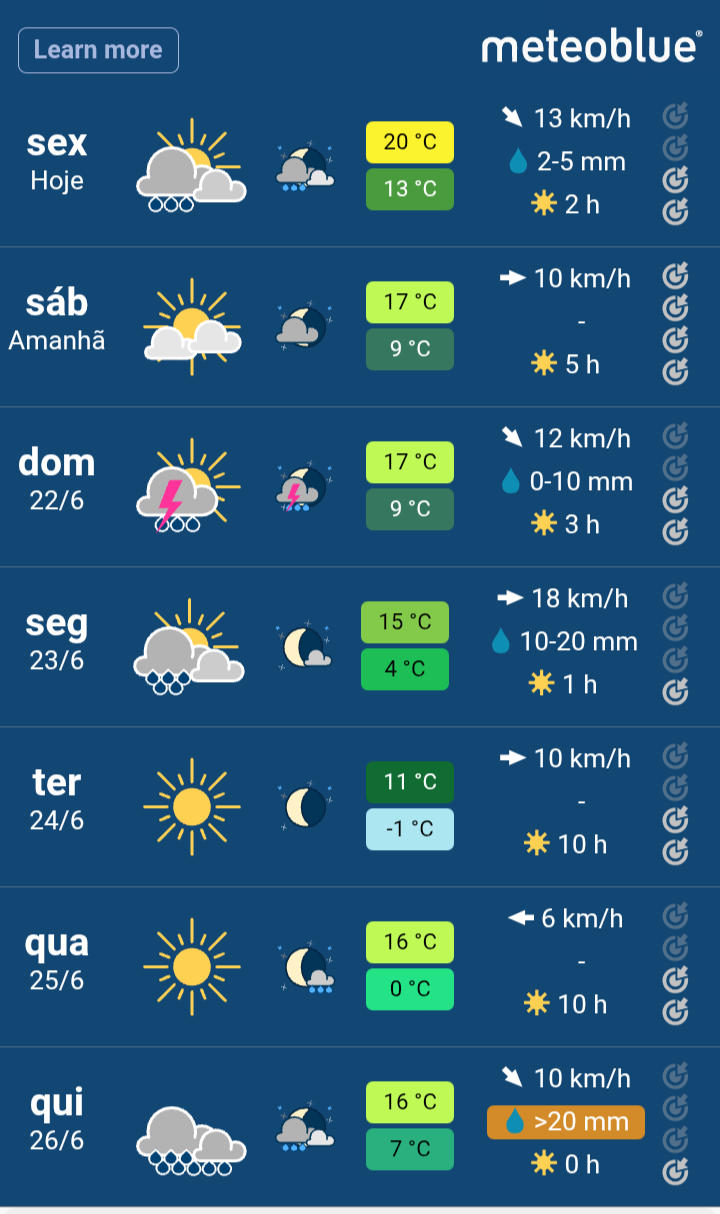The height and width of the screenshot is (1214, 720).
Task: View details for seg 23/6
Action: coord(360,647)
